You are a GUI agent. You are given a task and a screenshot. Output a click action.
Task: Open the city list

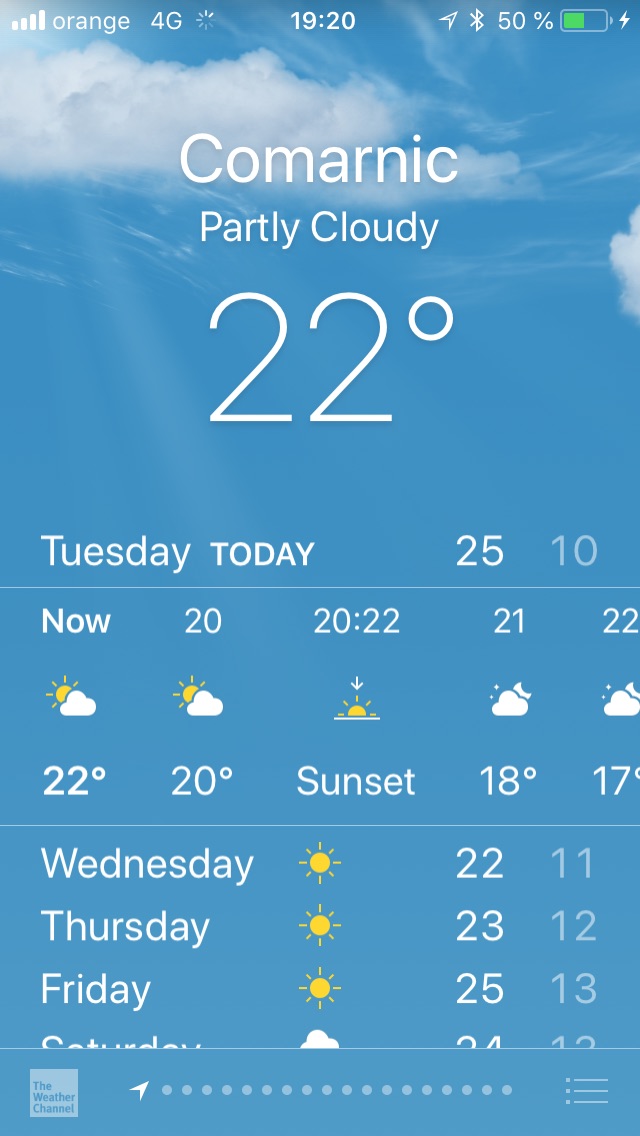click(x=586, y=1091)
